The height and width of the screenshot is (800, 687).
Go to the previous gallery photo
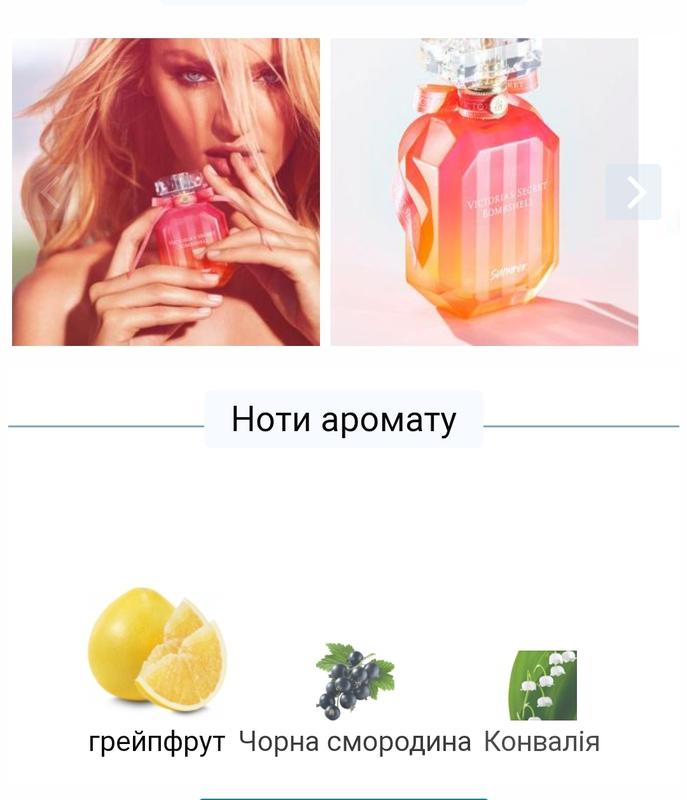coord(50,192)
